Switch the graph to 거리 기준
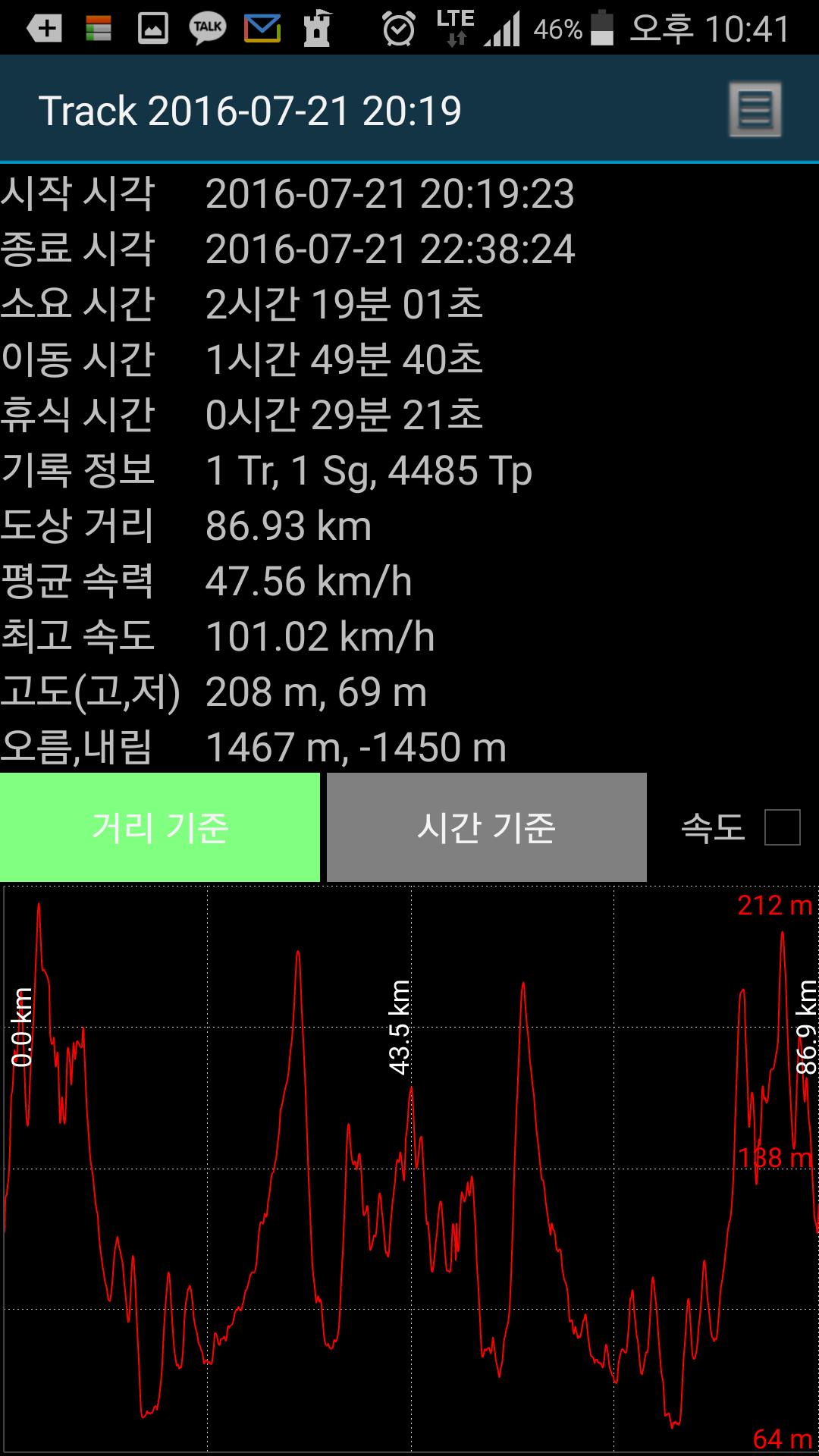This screenshot has height=1456, width=819. tap(159, 827)
